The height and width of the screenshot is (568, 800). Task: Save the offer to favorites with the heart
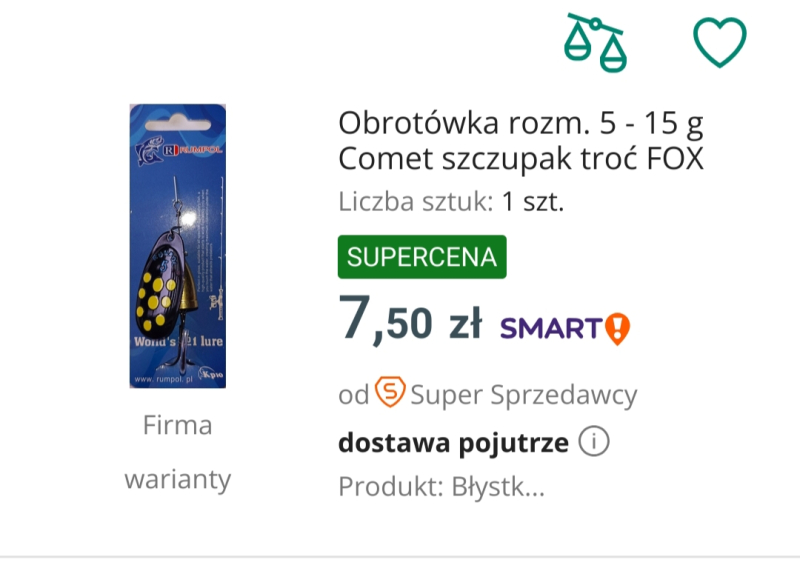point(720,43)
